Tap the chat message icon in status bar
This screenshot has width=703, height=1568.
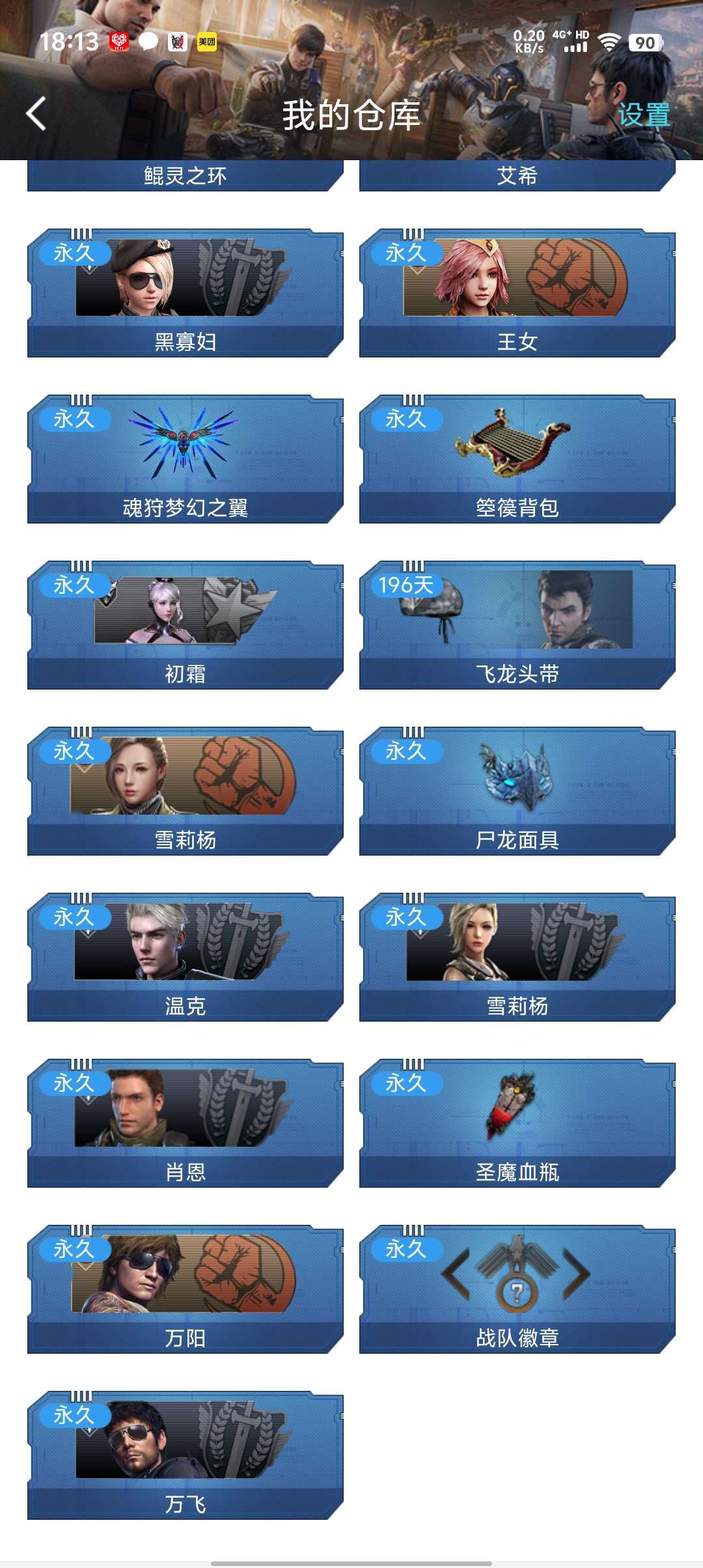(147, 43)
